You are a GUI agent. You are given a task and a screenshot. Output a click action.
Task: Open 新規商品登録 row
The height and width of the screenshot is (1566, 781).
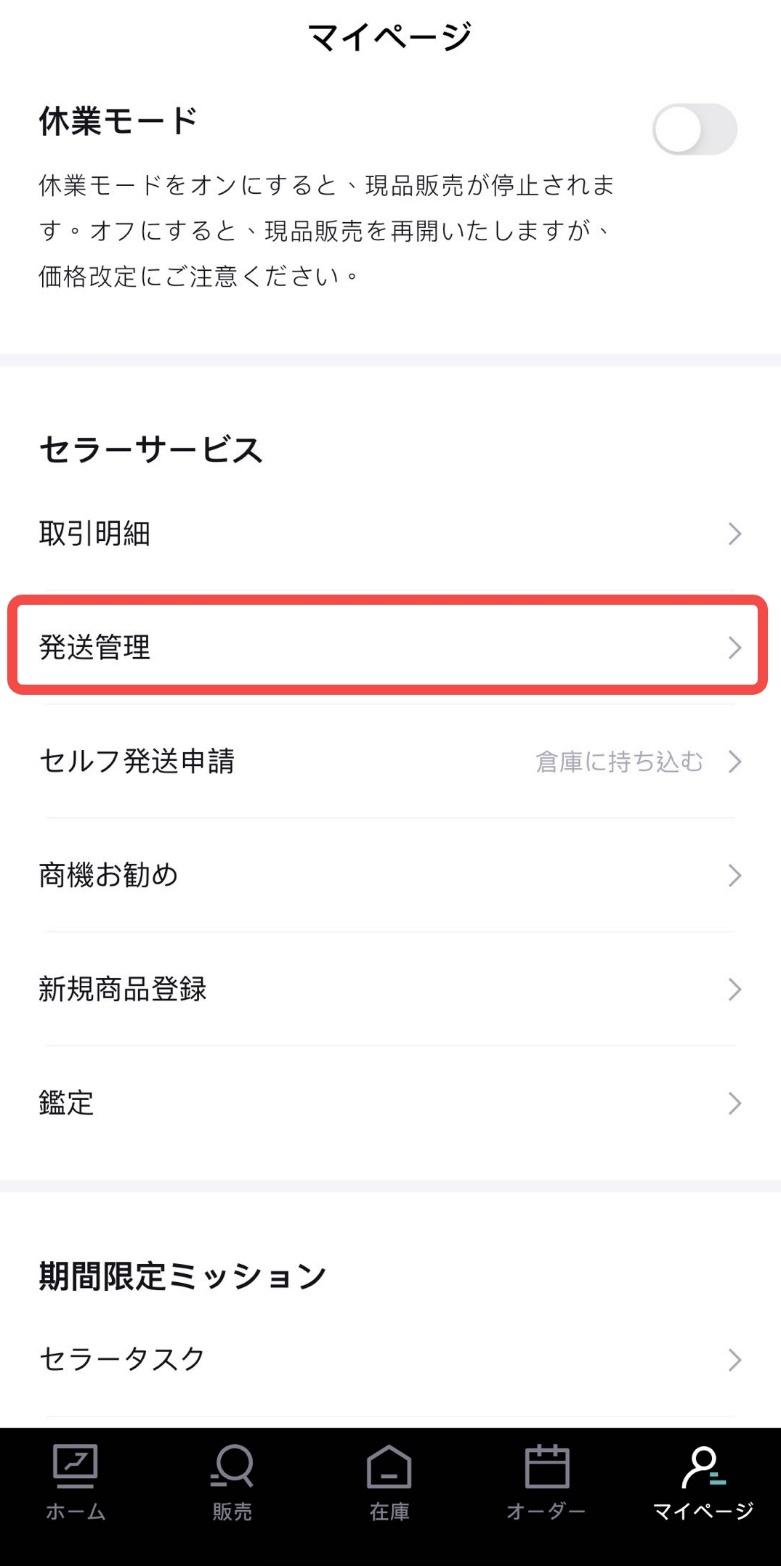pos(390,990)
